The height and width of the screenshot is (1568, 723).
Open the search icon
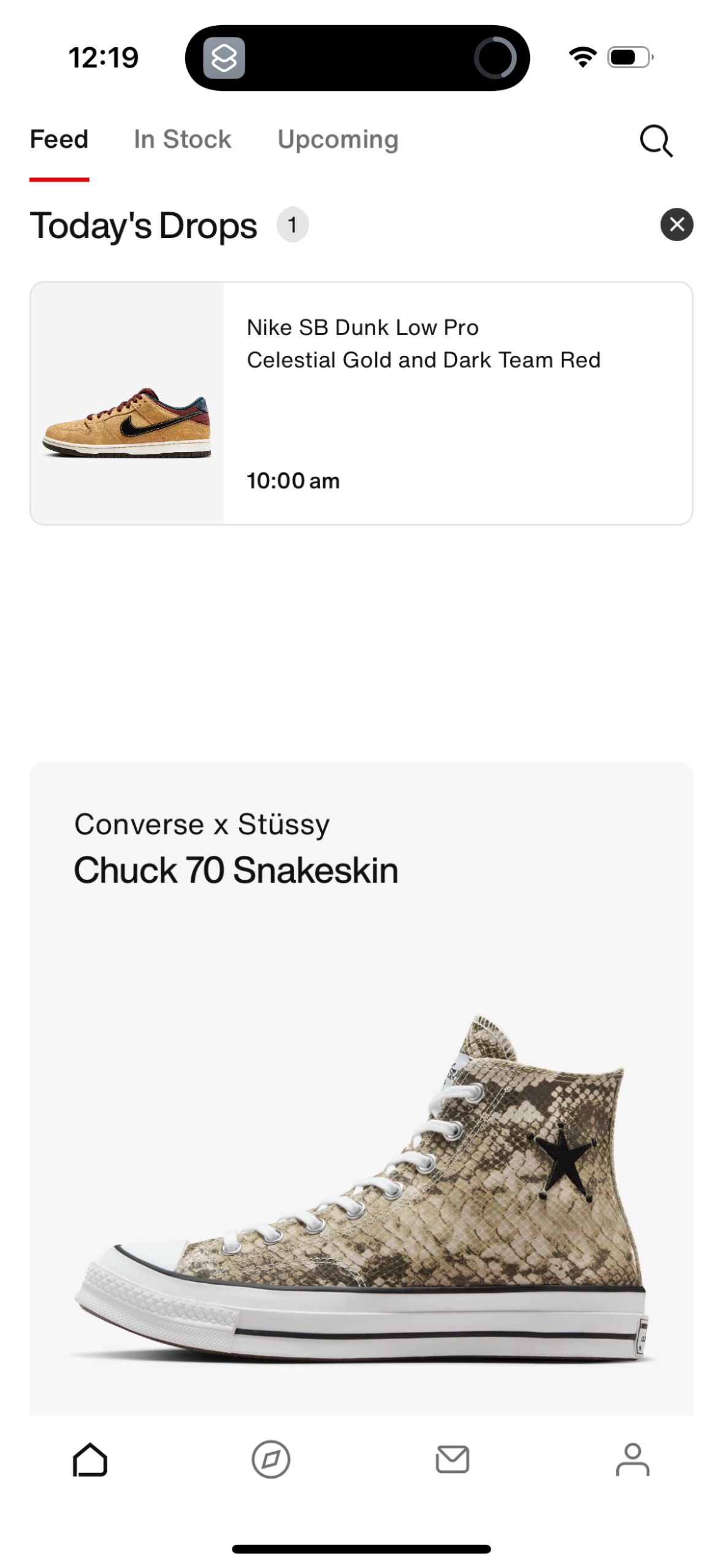[x=656, y=140]
